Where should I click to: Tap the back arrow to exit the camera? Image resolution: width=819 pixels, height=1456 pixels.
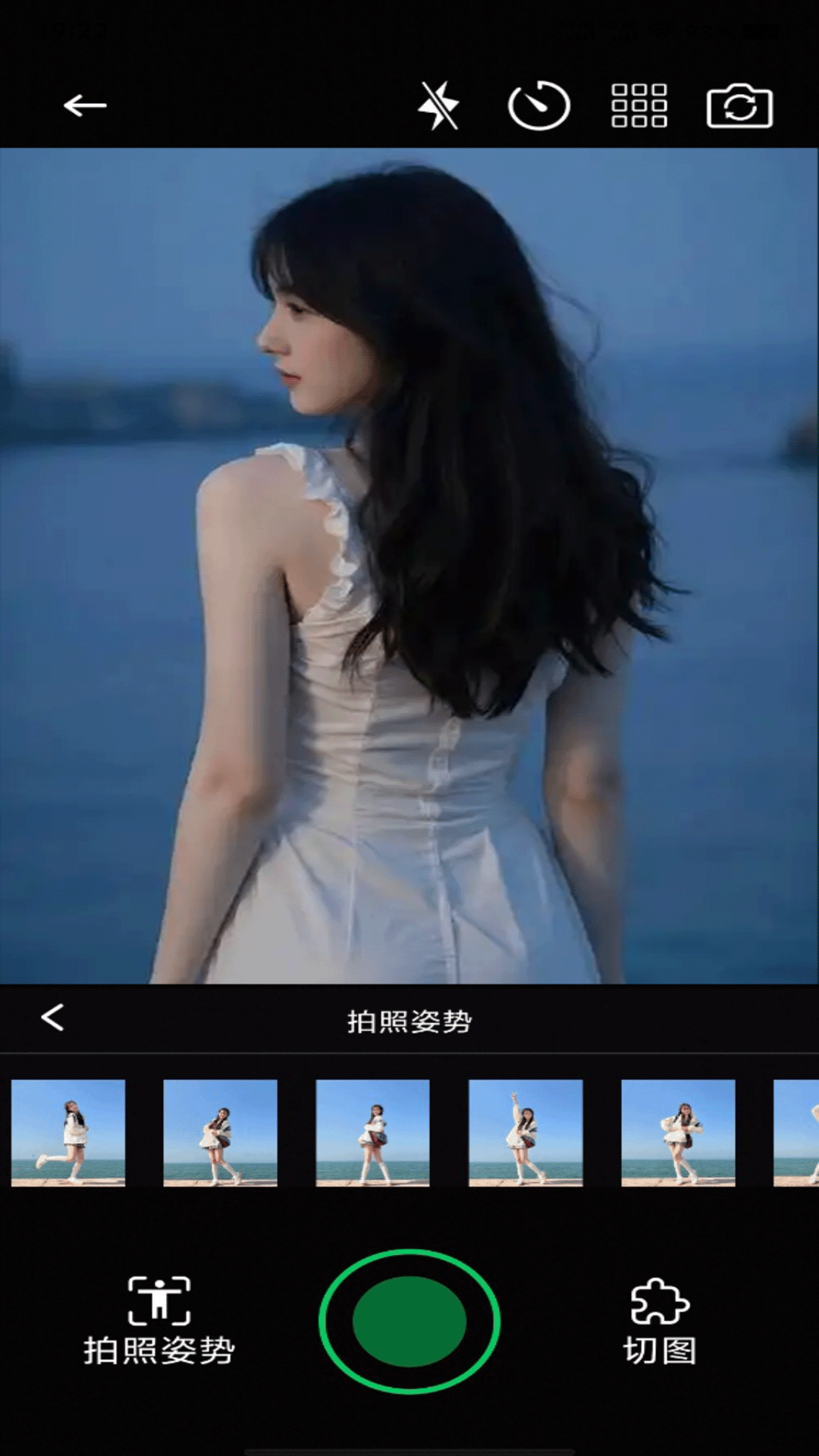83,105
